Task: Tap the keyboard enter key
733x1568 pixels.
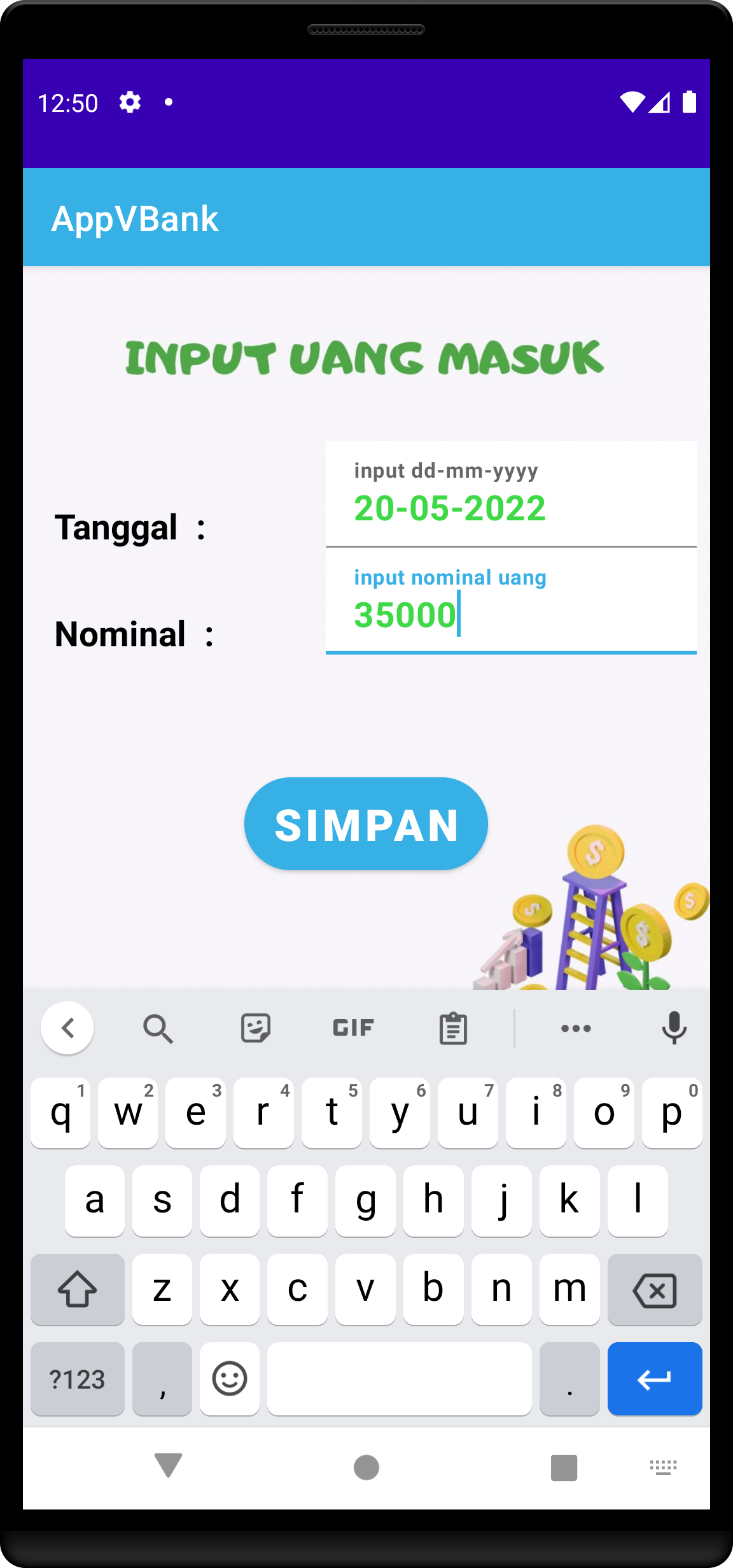Action: 654,1379
